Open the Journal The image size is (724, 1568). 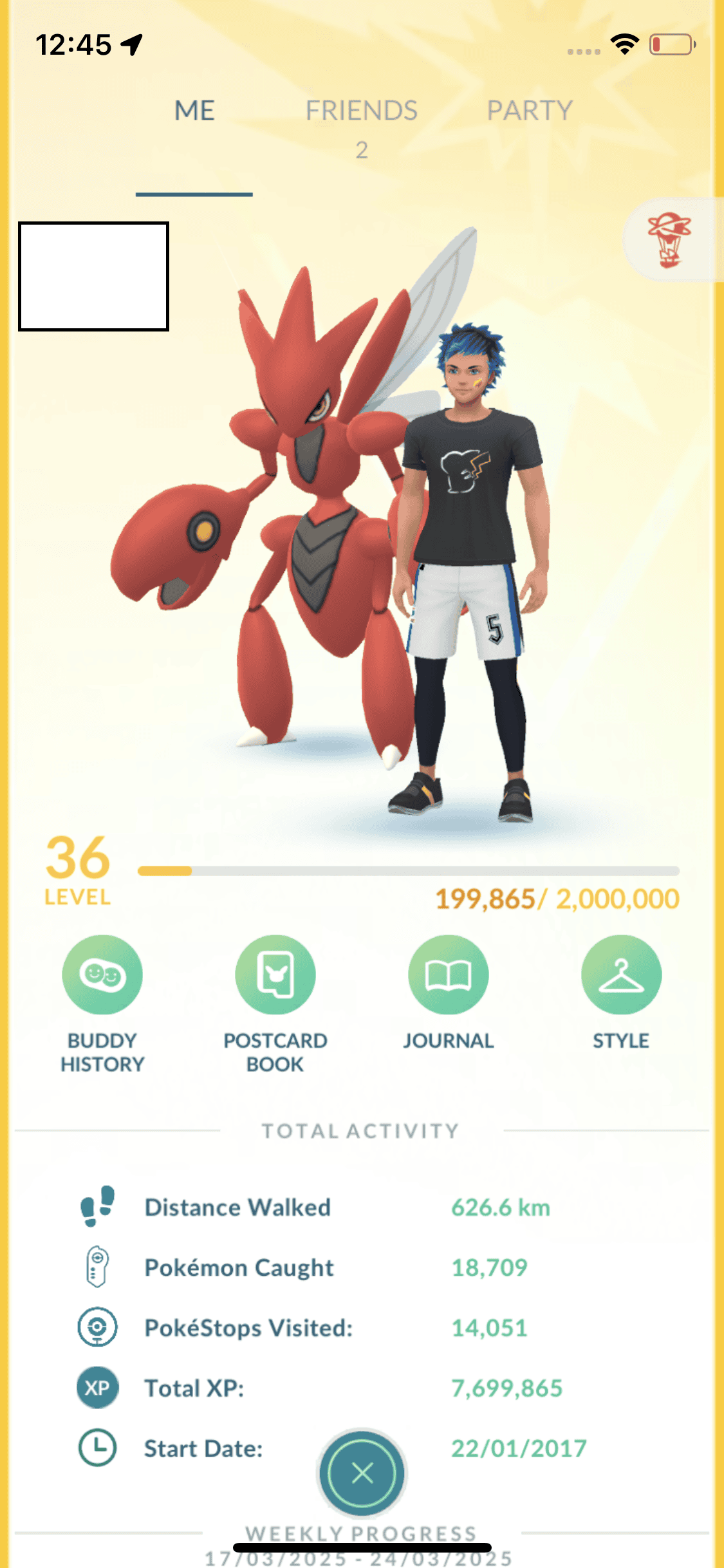coord(448,975)
